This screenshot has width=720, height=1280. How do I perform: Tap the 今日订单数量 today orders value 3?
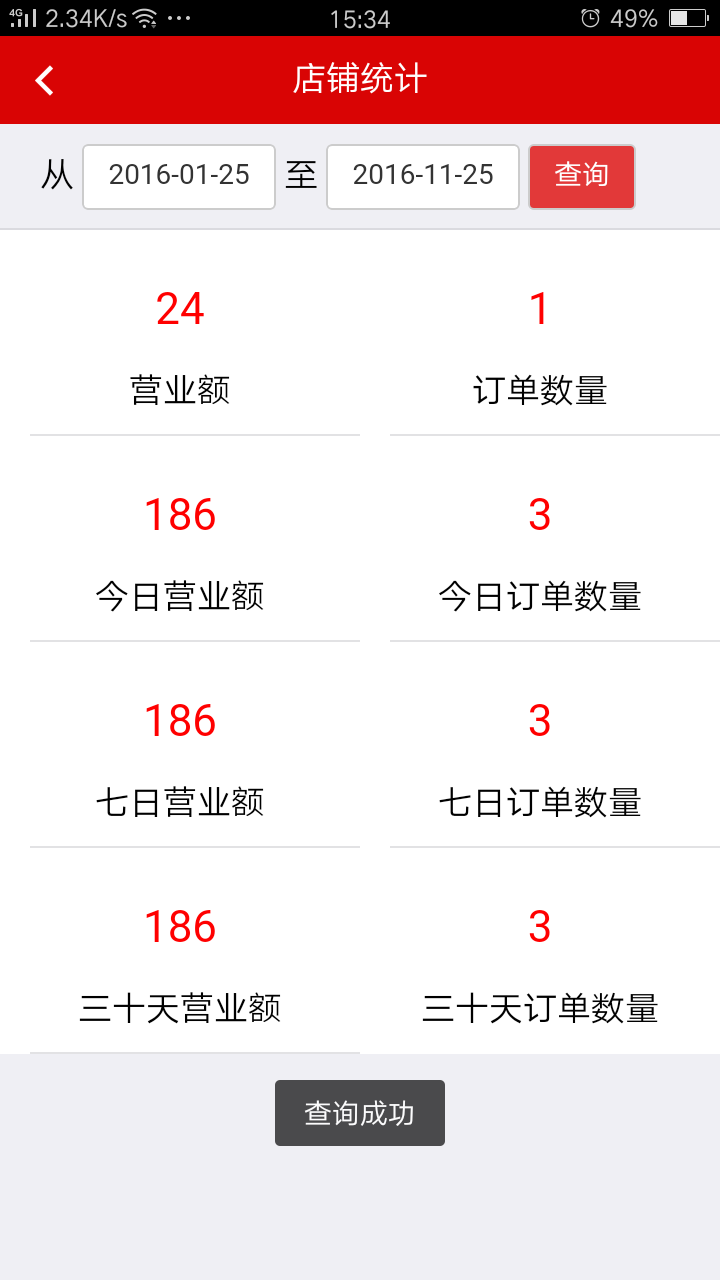click(539, 514)
